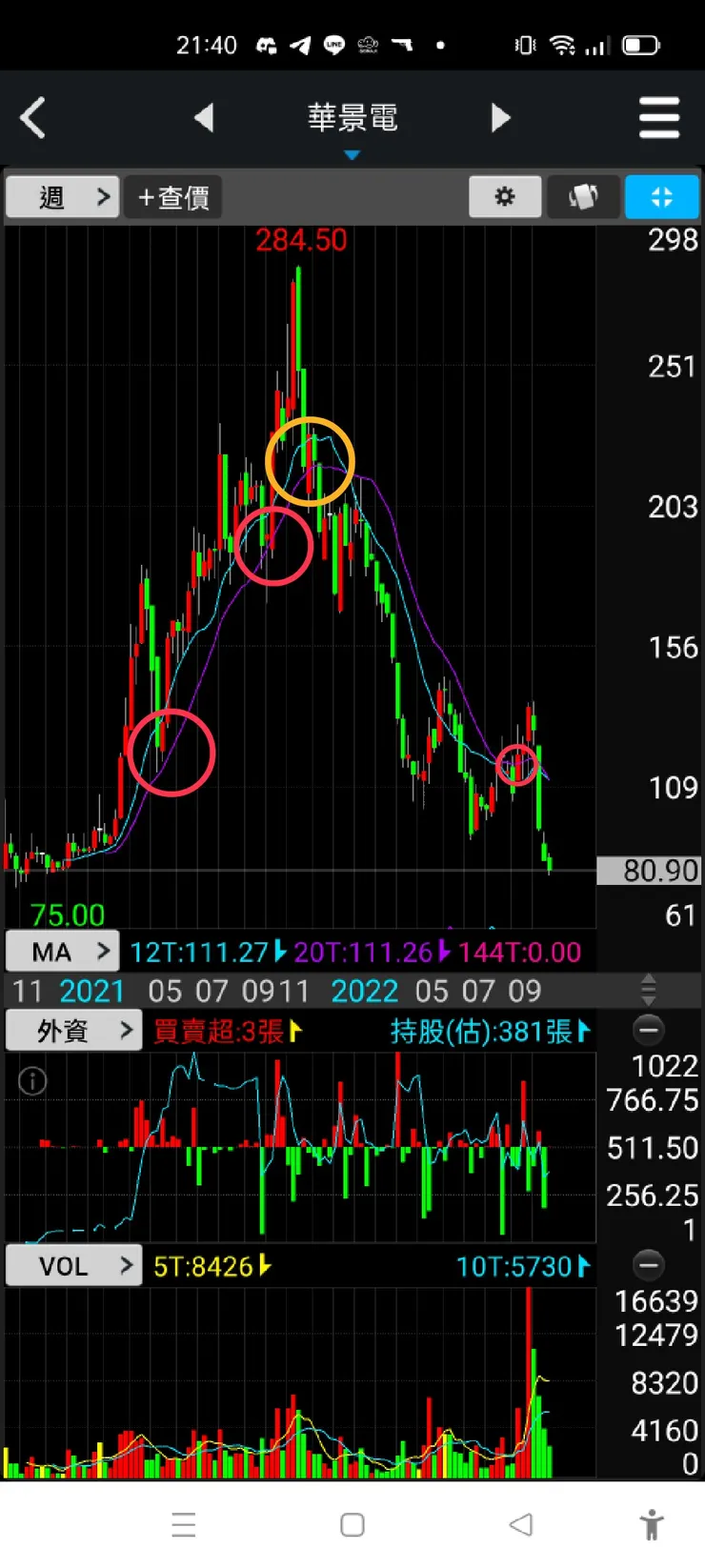The width and height of the screenshot is (705, 1568).
Task: Go back using the top-left arrow
Action: pyautogui.click(x=33, y=118)
